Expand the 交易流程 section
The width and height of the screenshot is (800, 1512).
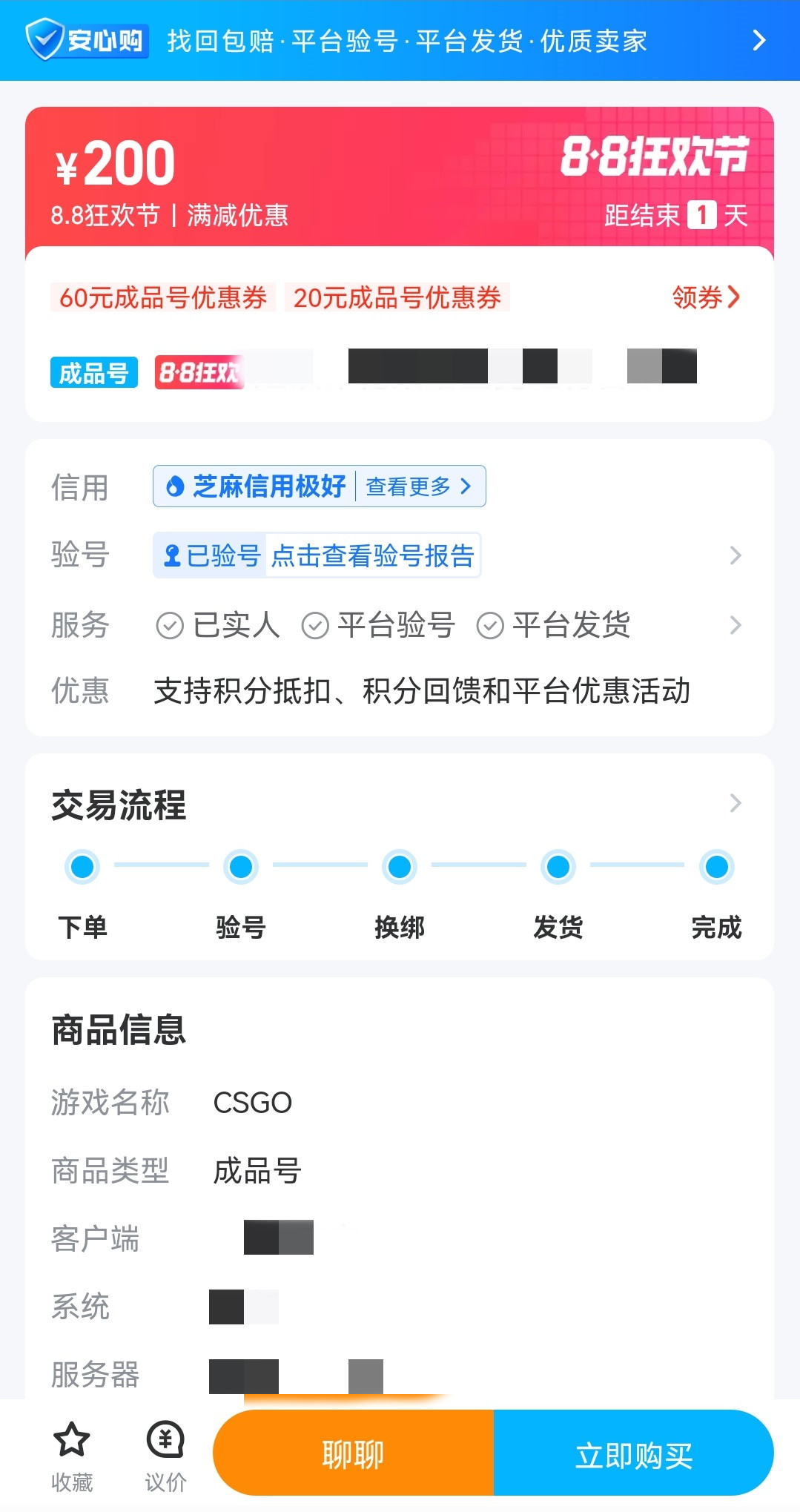(400, 804)
